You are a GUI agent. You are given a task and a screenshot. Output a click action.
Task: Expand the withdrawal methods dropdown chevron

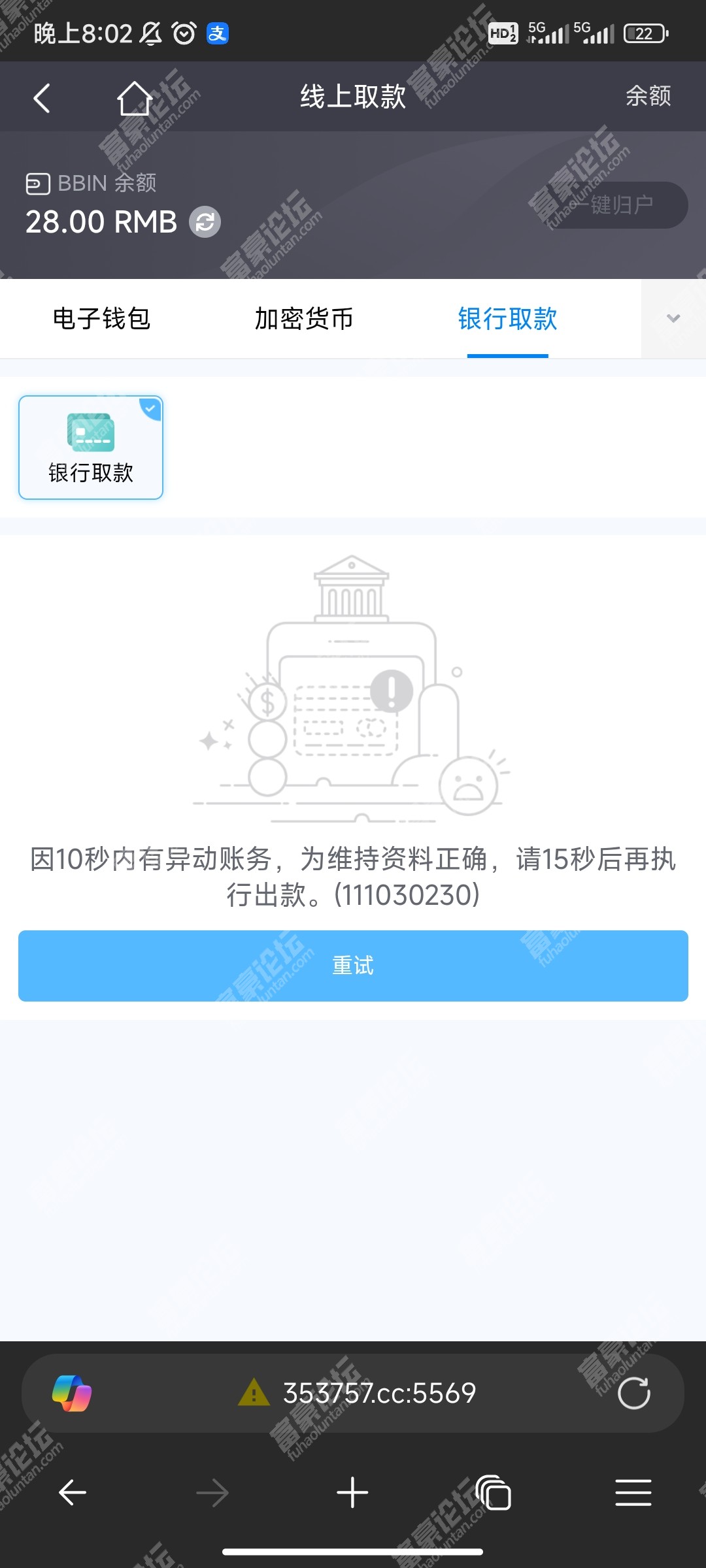[673, 319]
